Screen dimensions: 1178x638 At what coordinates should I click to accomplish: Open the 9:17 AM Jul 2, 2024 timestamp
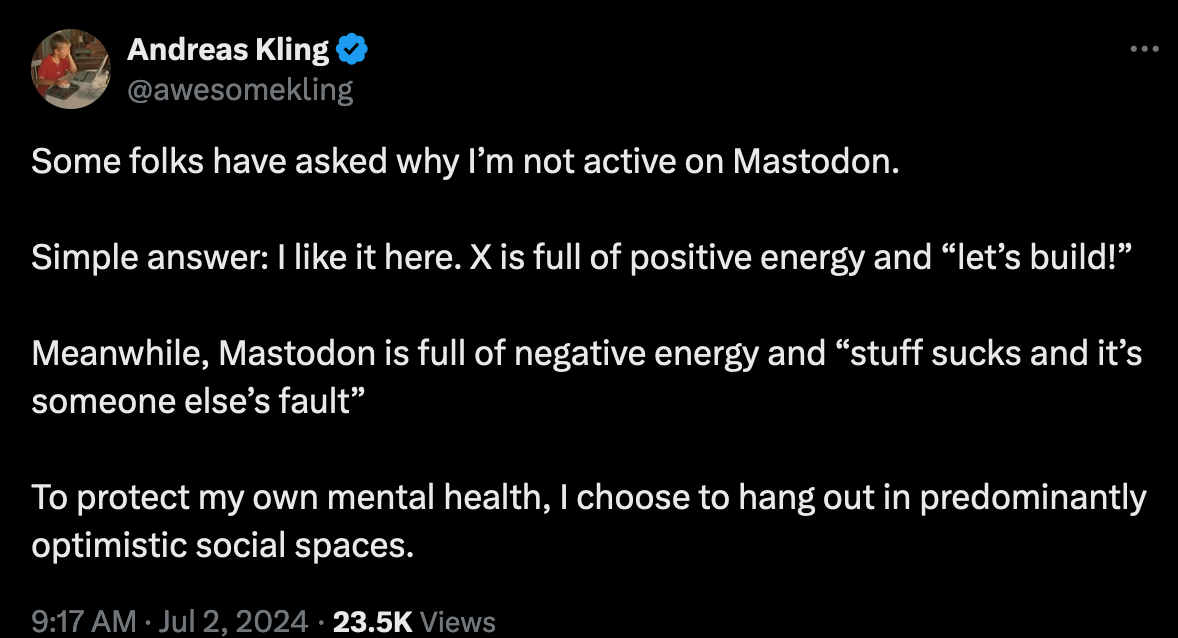[170, 621]
